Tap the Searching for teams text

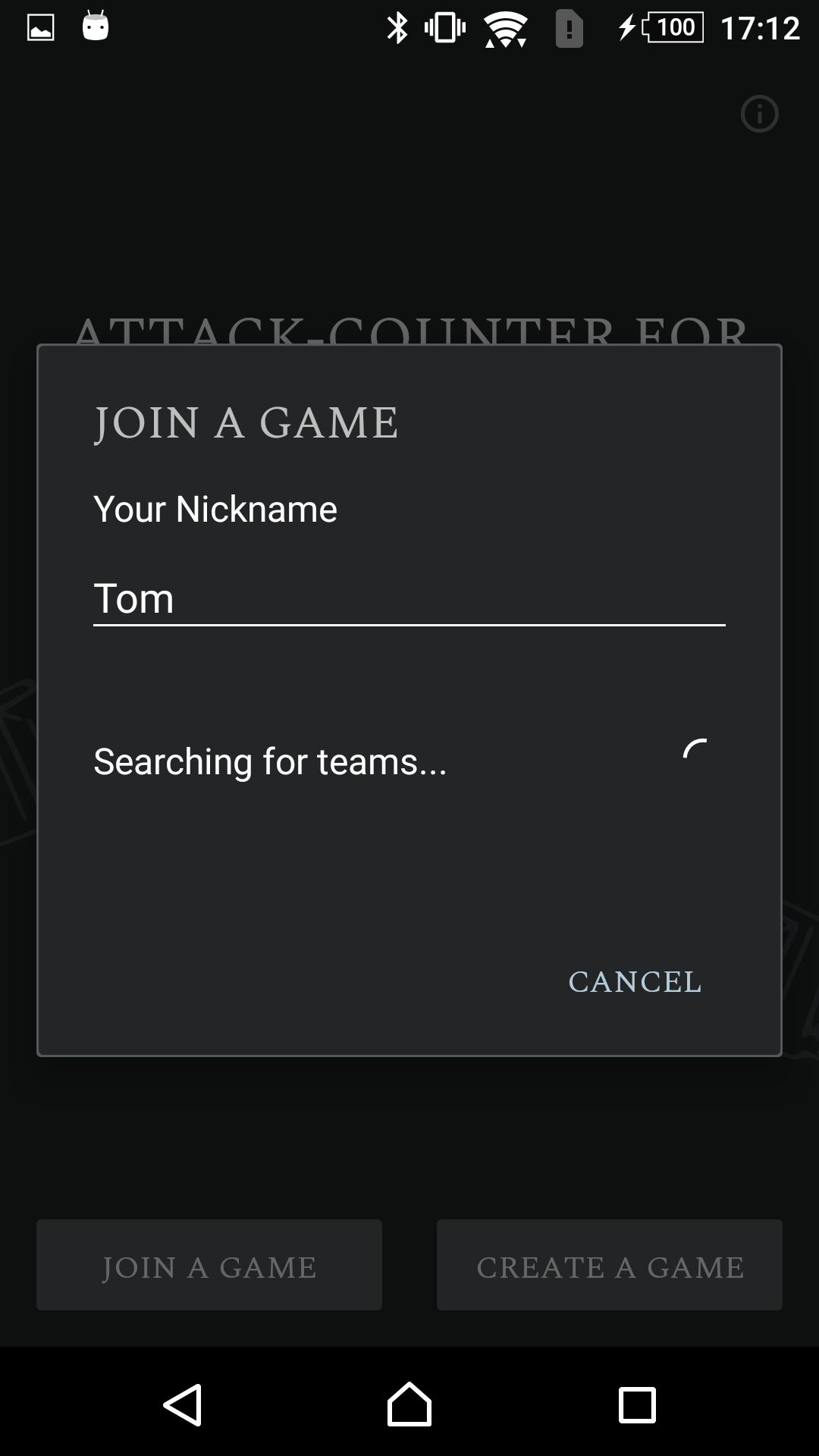tap(270, 761)
